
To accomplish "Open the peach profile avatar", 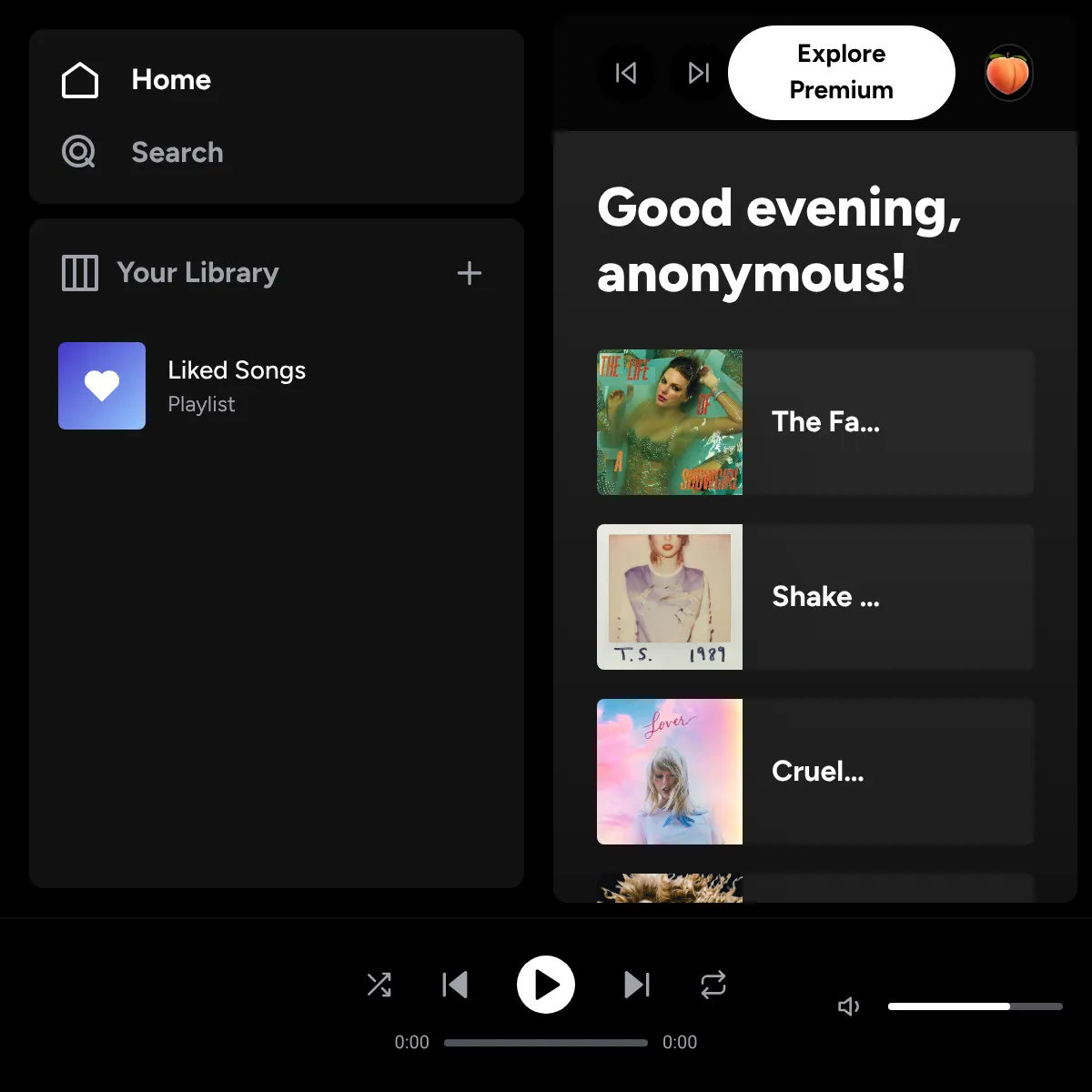I will 1008,73.
